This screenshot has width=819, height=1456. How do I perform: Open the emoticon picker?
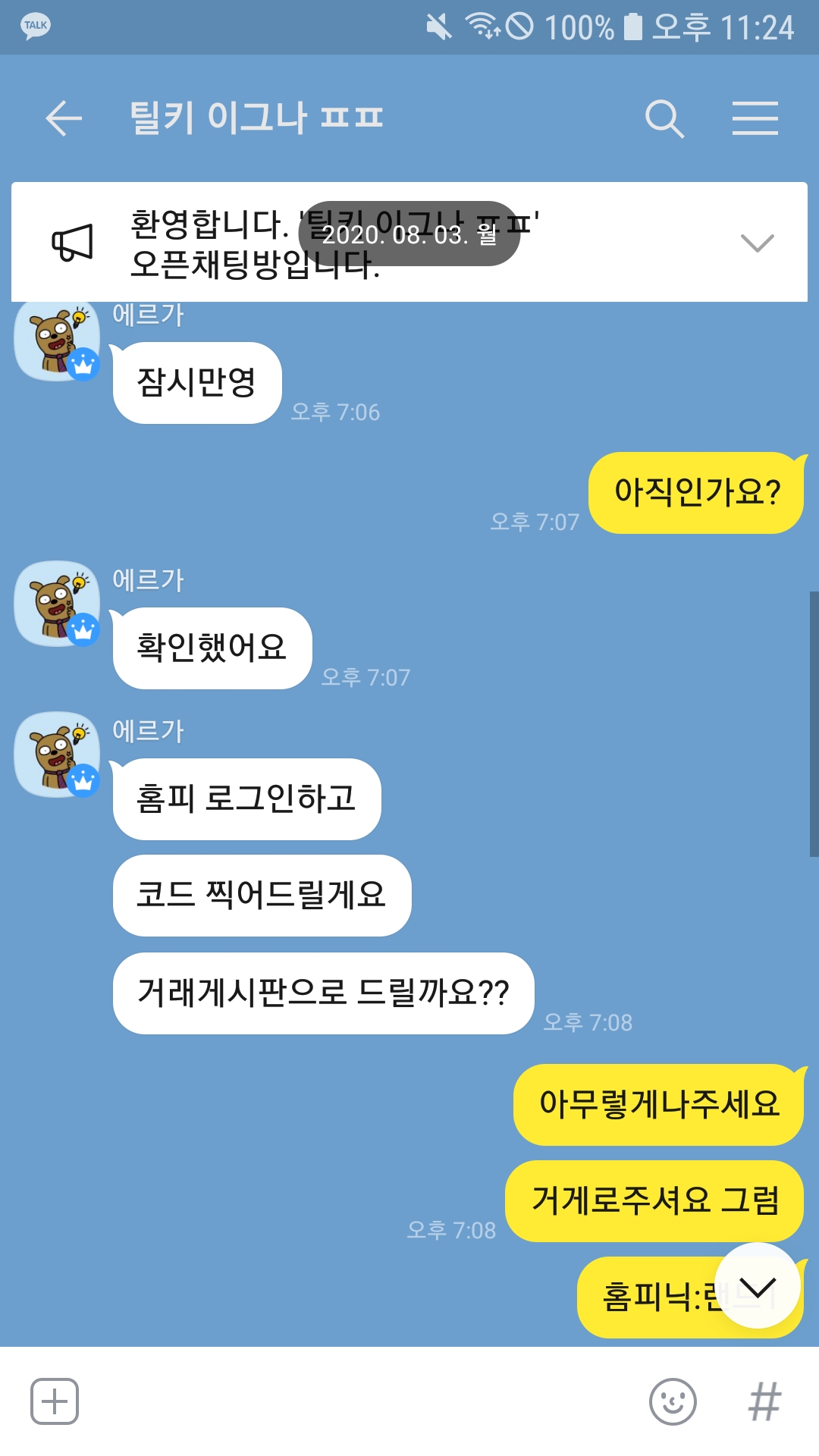click(x=673, y=1401)
